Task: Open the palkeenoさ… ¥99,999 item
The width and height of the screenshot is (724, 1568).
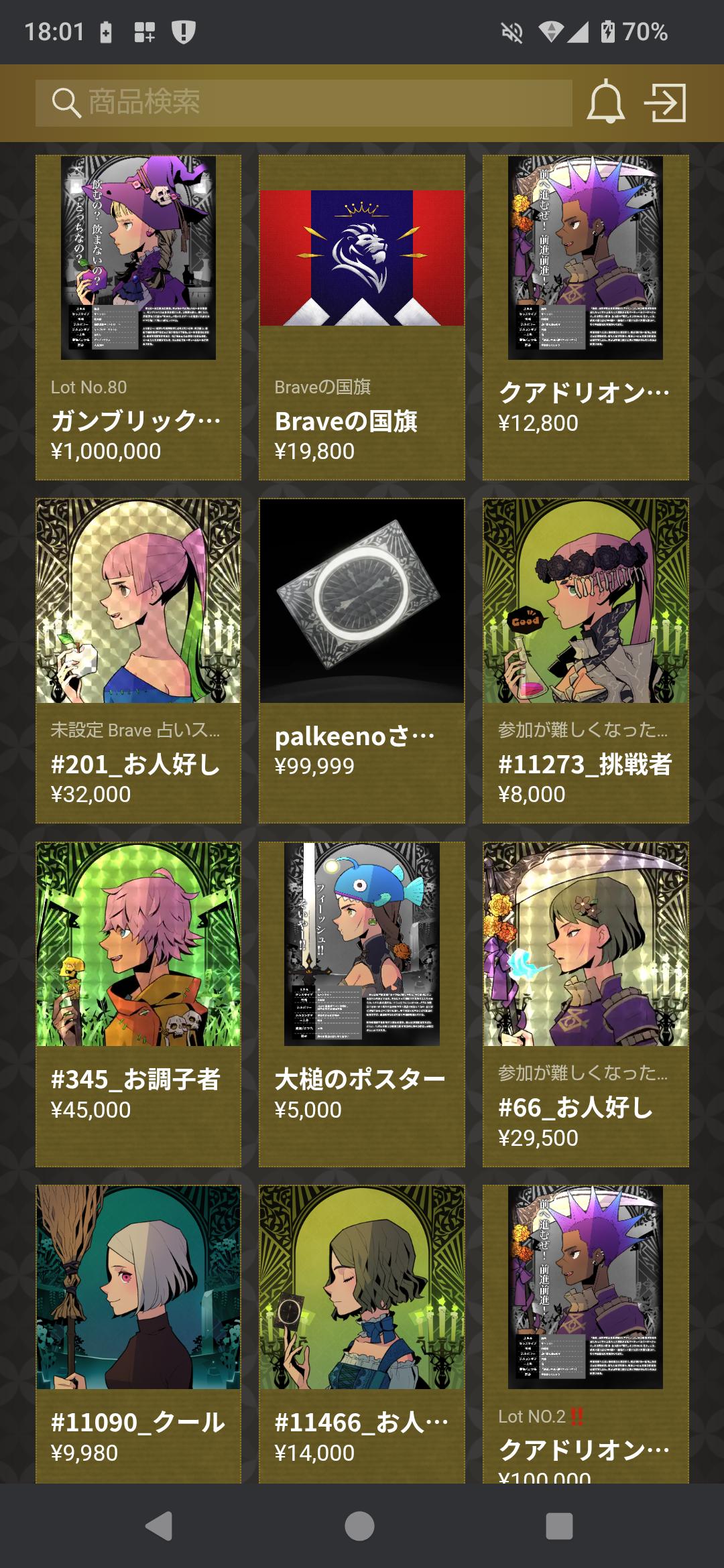Action: (x=362, y=661)
